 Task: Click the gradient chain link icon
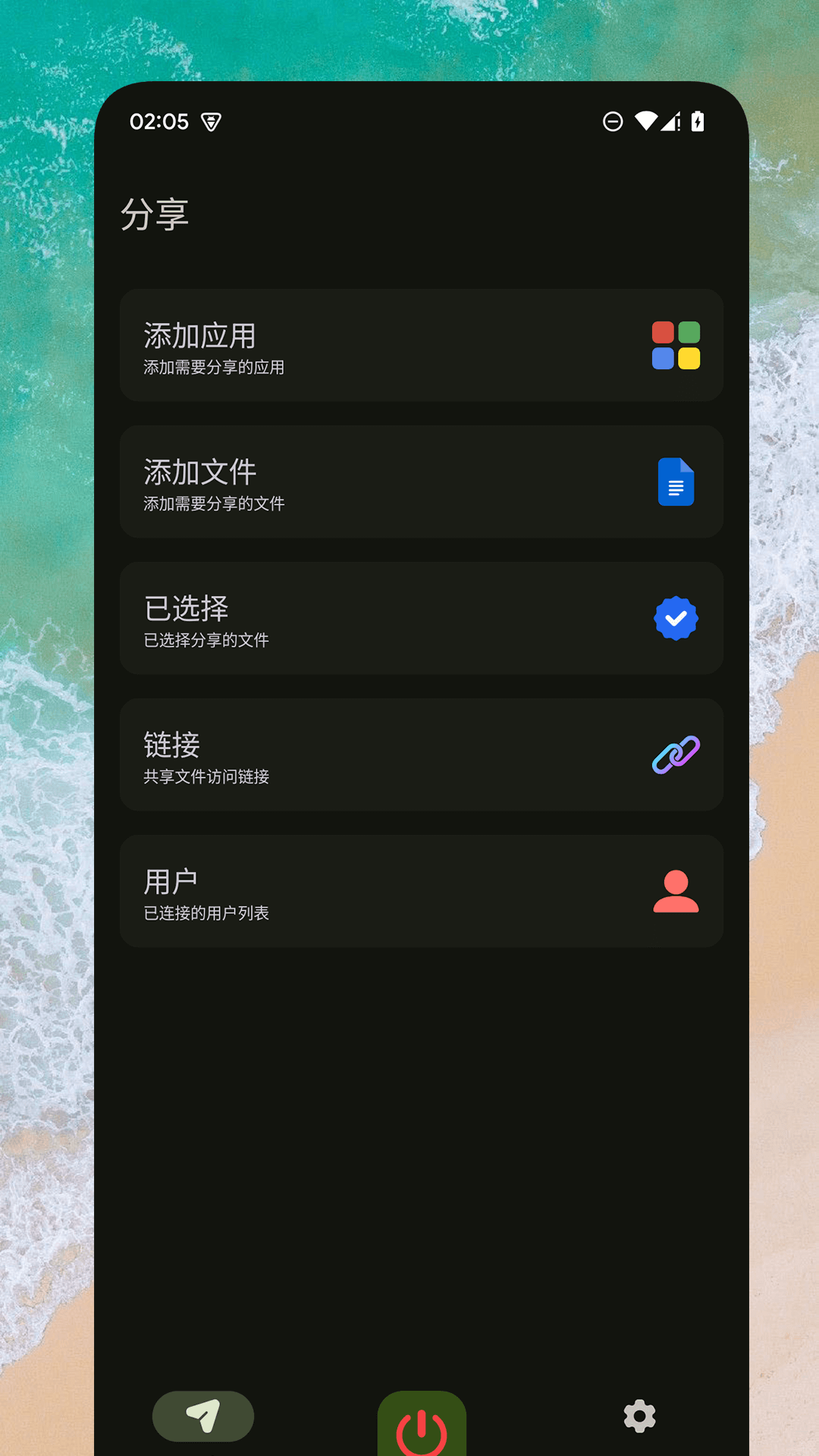point(675,755)
